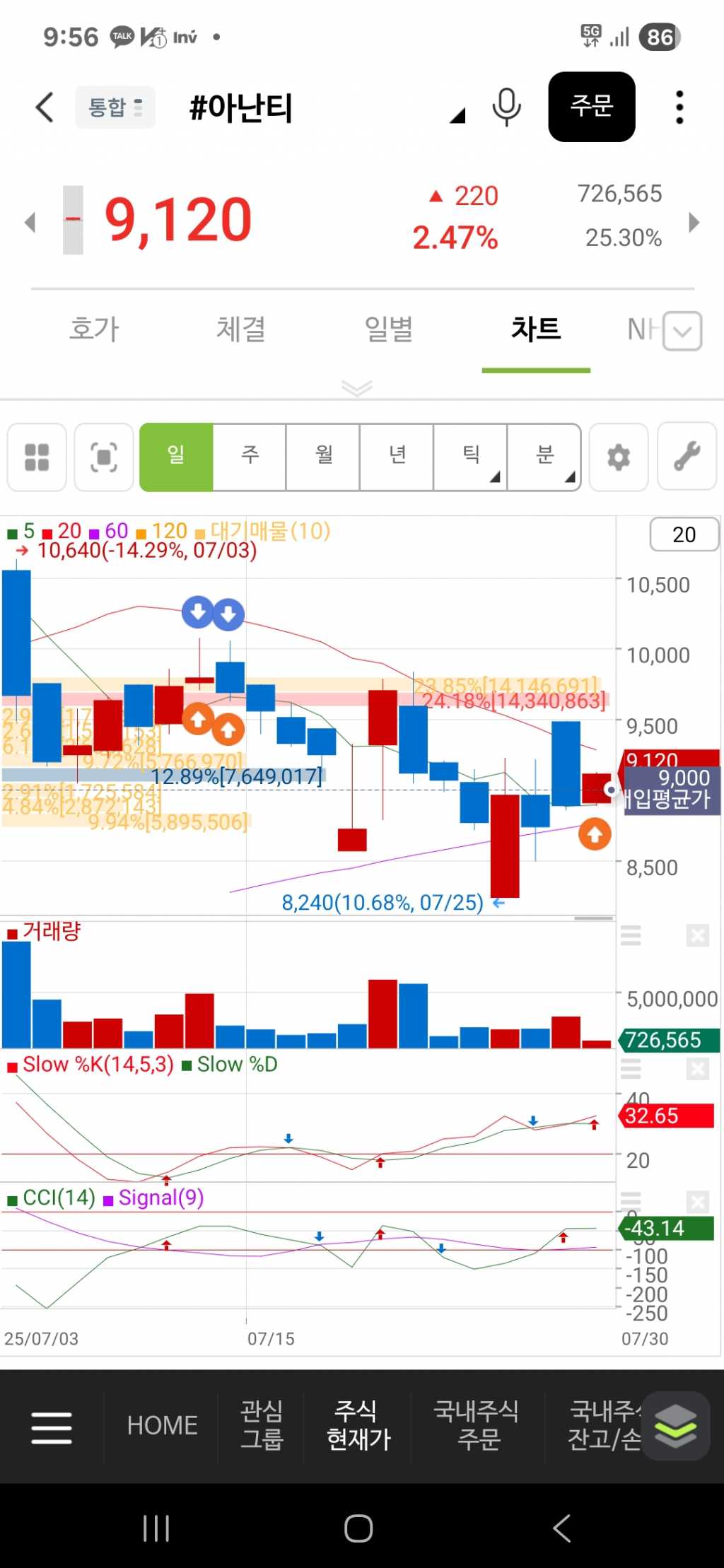Choose the 분 minute chart option
This screenshot has width=724, height=1568.
click(544, 457)
